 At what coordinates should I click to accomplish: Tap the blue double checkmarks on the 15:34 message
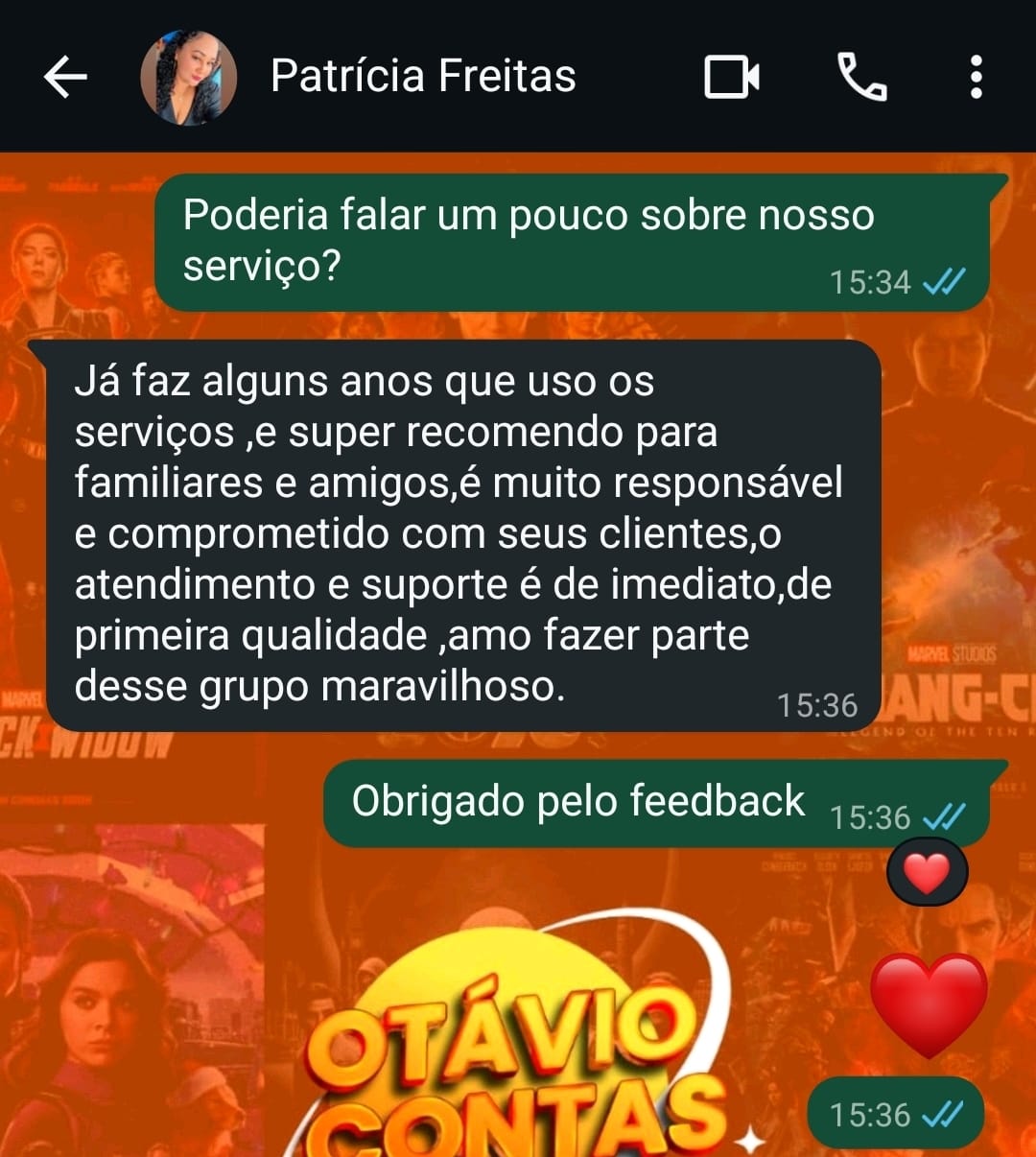944,282
